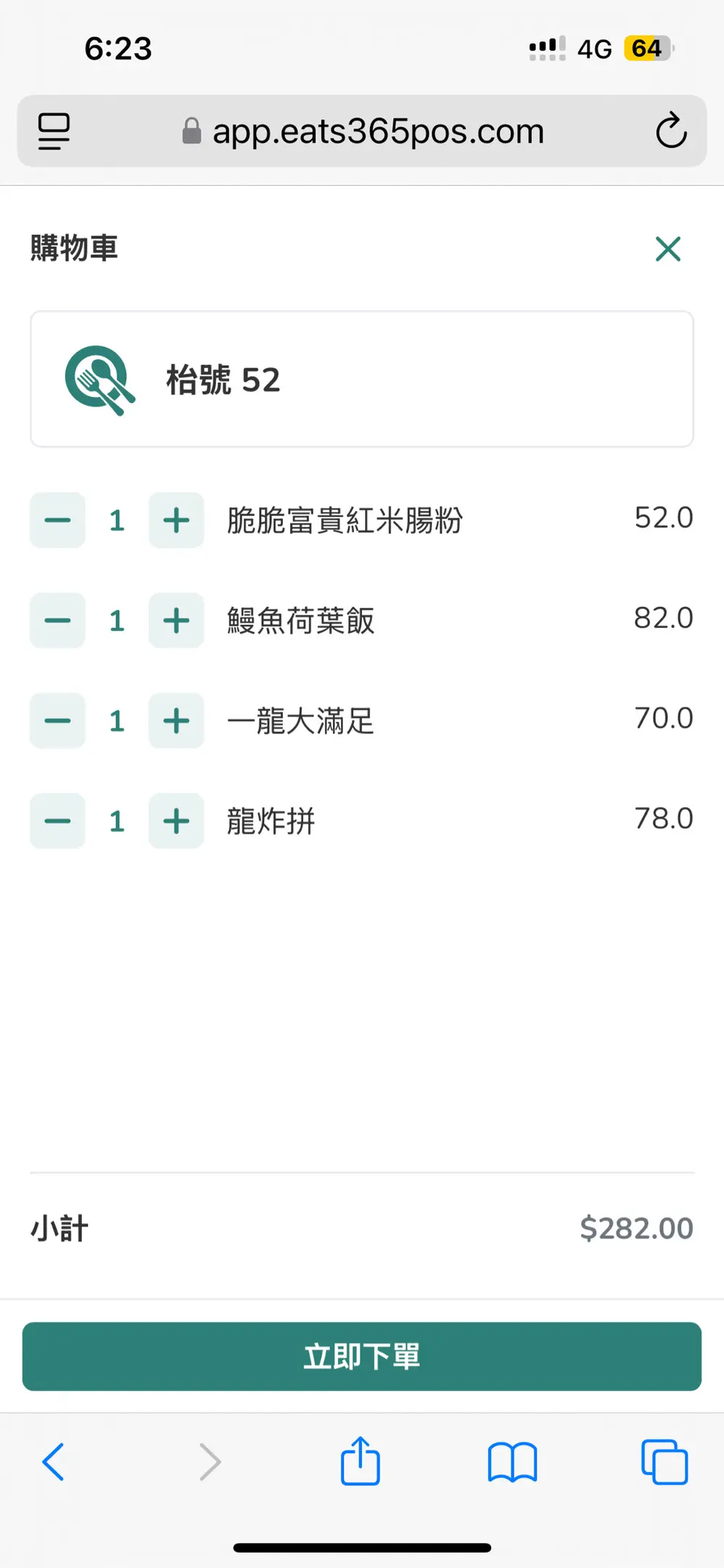724x1568 pixels.
Task: Increase quantity of 一龍大滿足
Action: pyautogui.click(x=176, y=721)
